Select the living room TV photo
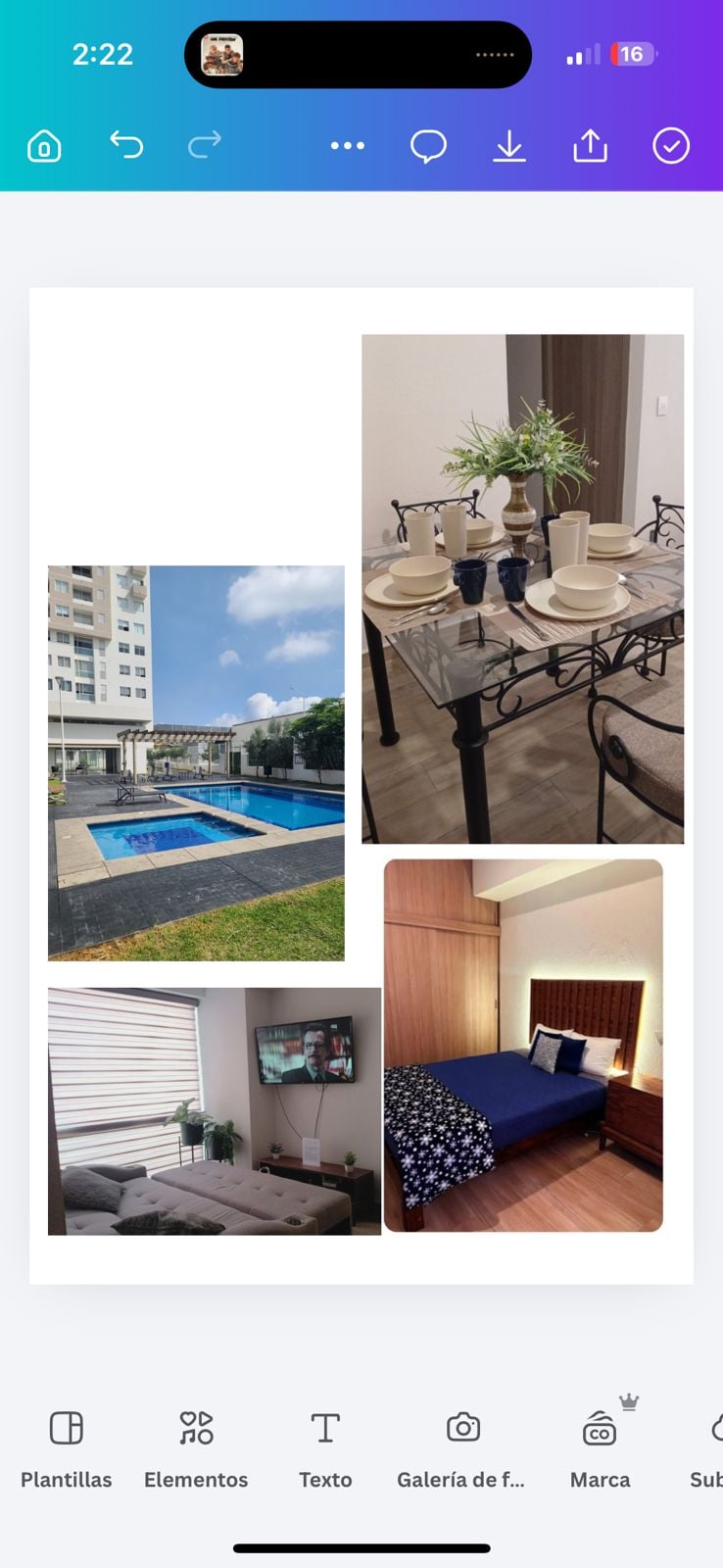 [x=214, y=1110]
